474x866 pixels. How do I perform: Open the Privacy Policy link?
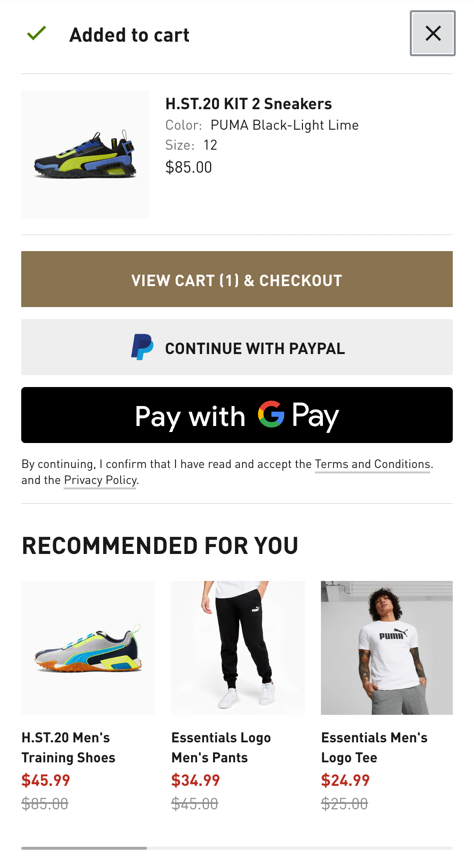pyautogui.click(x=100, y=480)
